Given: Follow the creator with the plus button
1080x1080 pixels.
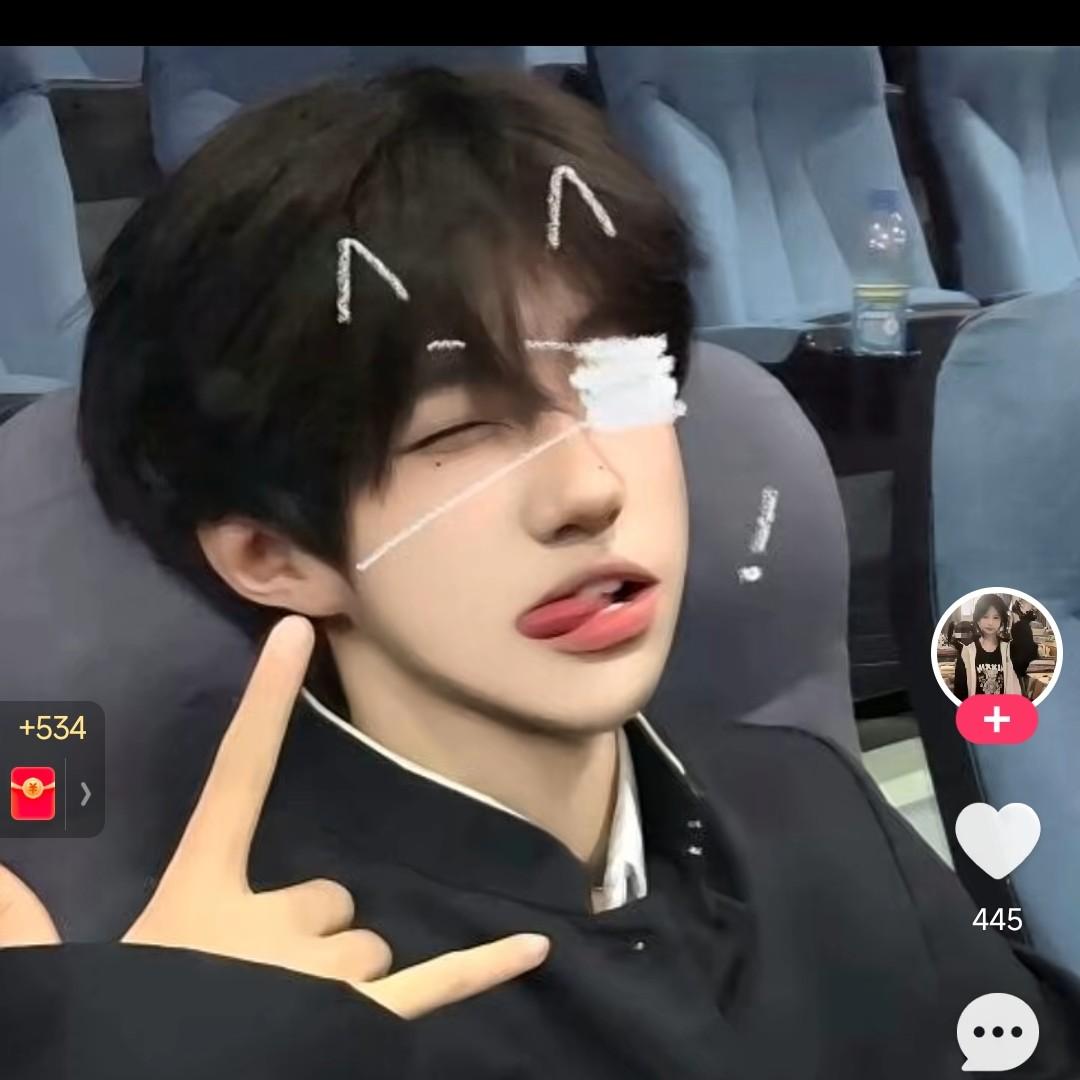Looking at the screenshot, I should 996,720.
